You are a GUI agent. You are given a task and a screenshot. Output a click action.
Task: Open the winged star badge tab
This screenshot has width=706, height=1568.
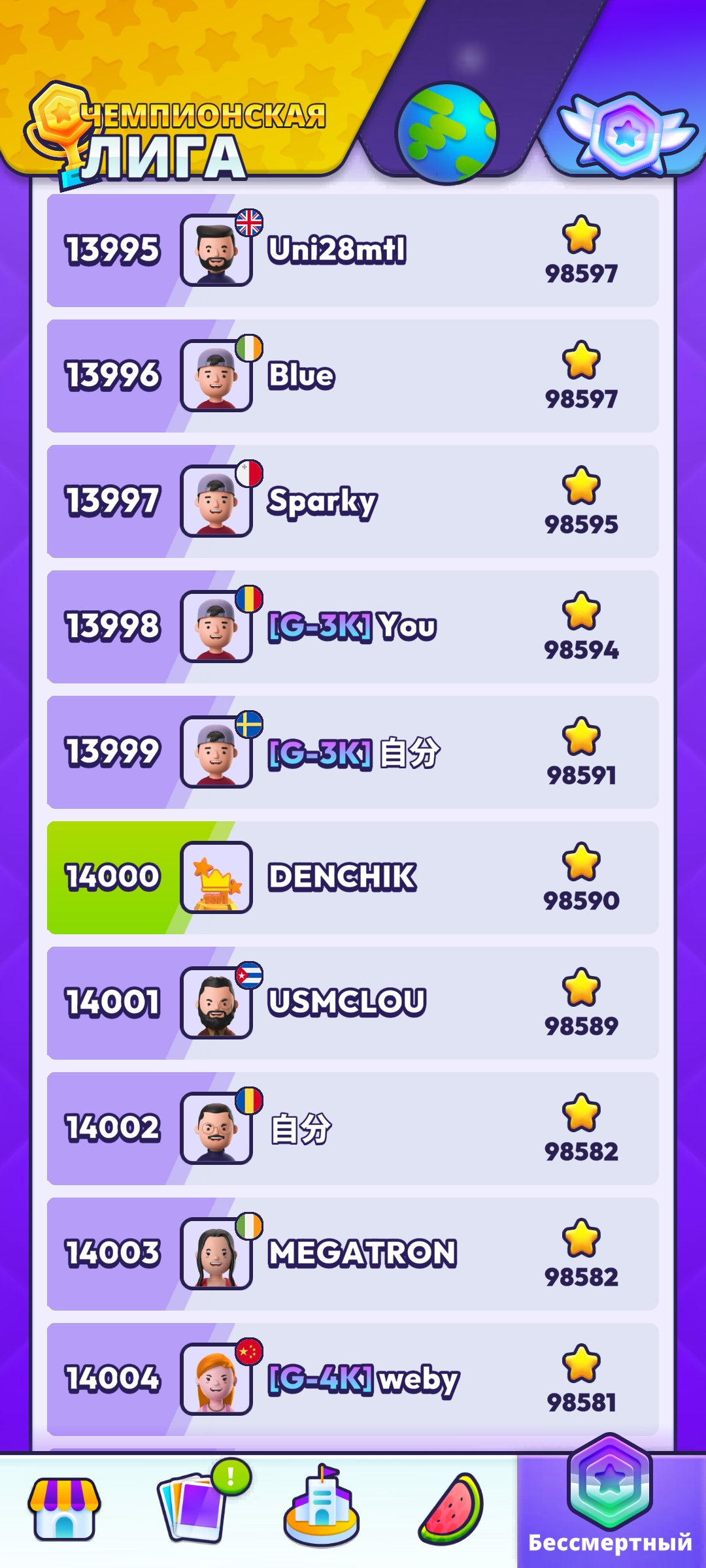click(x=626, y=135)
